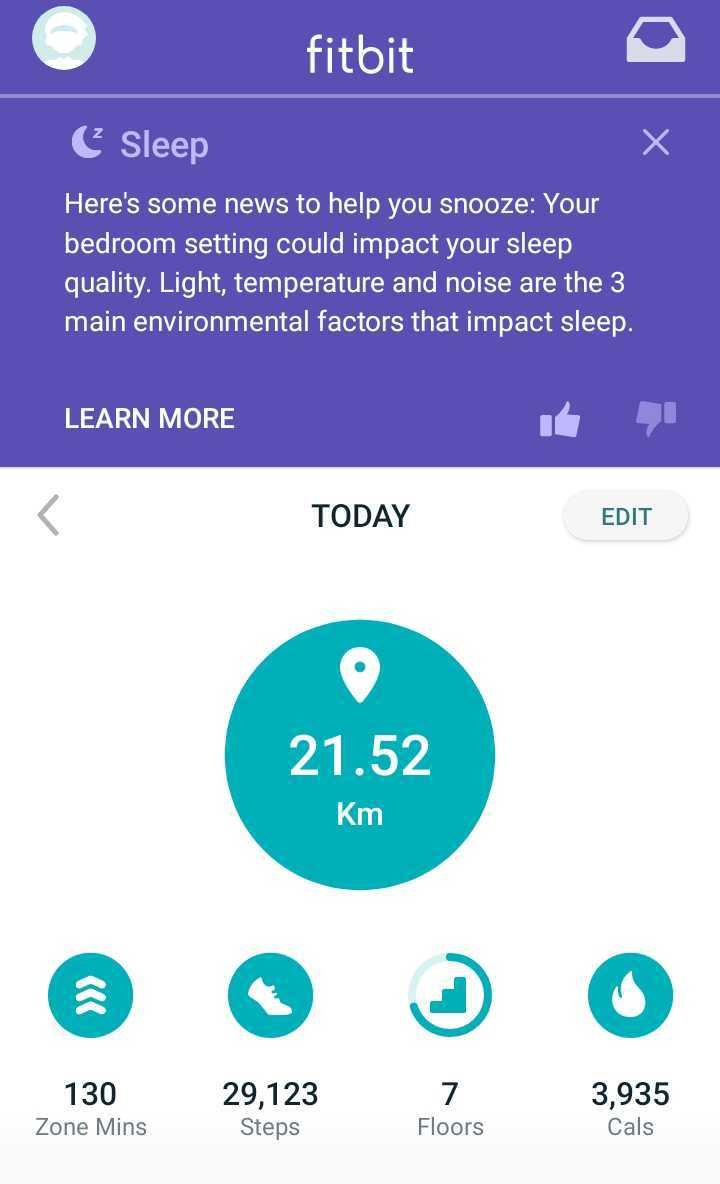
Task: View the Steps stats
Action: click(270, 996)
